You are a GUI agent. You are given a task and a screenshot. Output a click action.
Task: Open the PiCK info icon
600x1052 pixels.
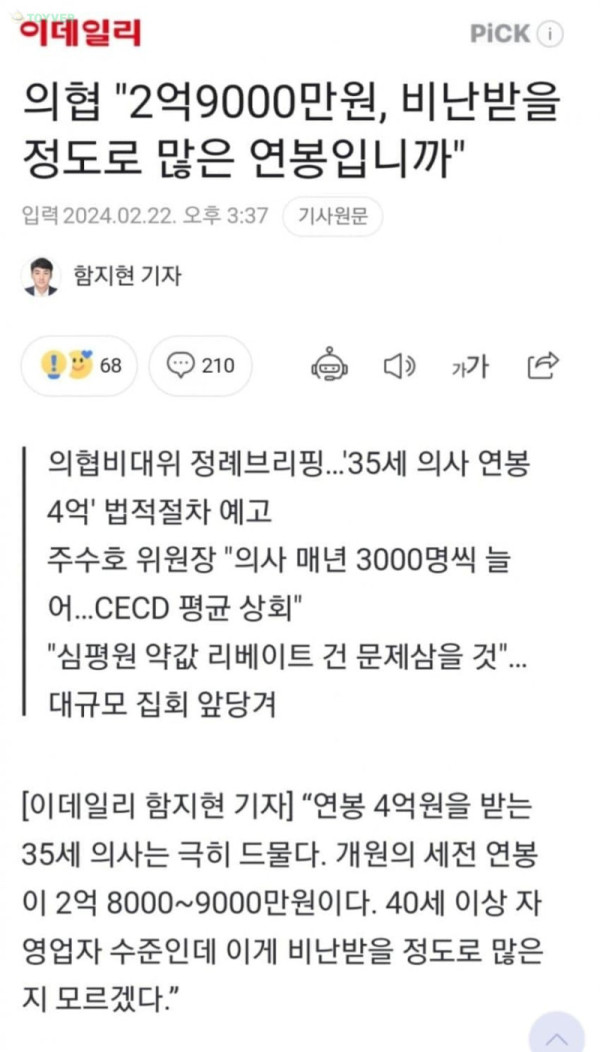[x=550, y=34]
